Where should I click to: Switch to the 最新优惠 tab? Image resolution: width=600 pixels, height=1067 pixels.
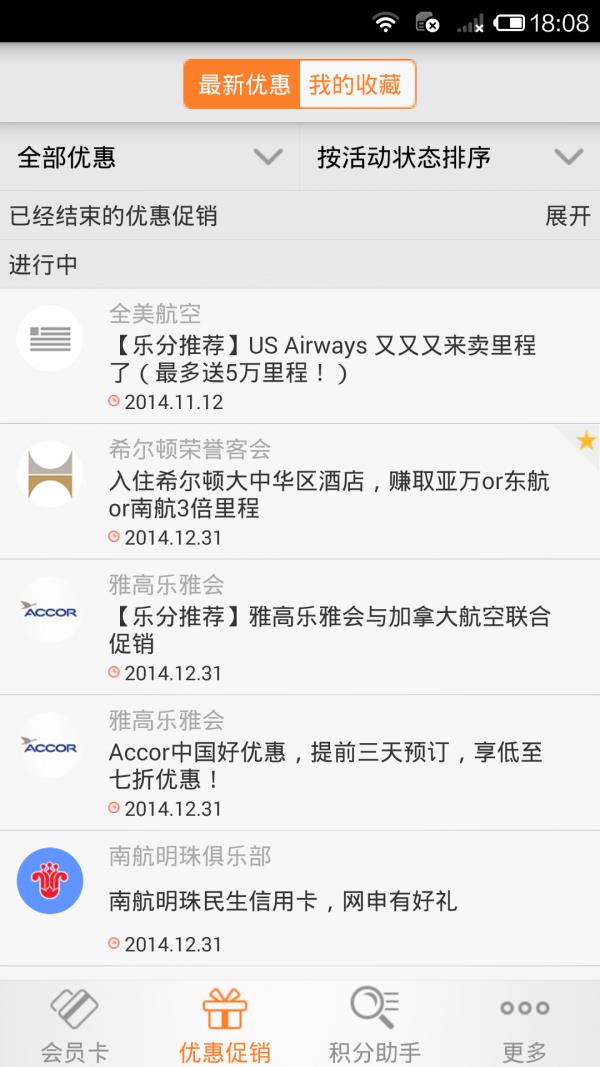243,85
